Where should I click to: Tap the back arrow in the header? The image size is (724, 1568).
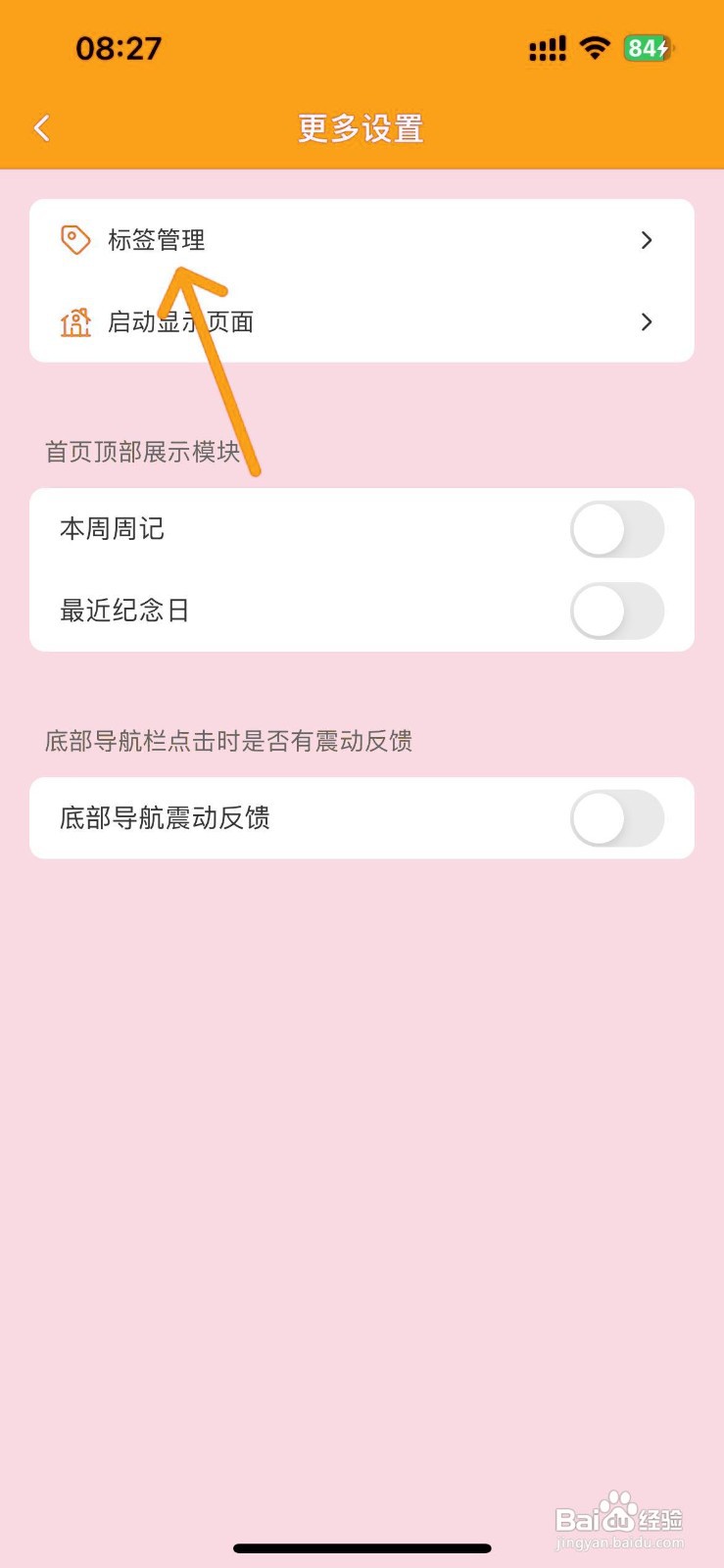(x=41, y=127)
